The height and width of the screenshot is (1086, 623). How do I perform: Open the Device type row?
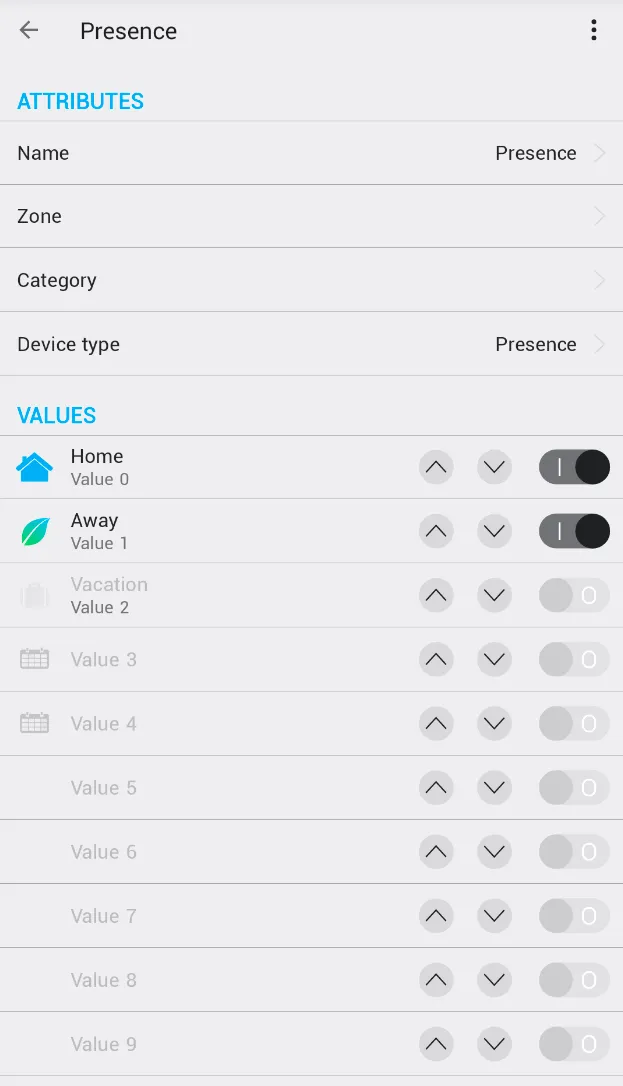(311, 344)
